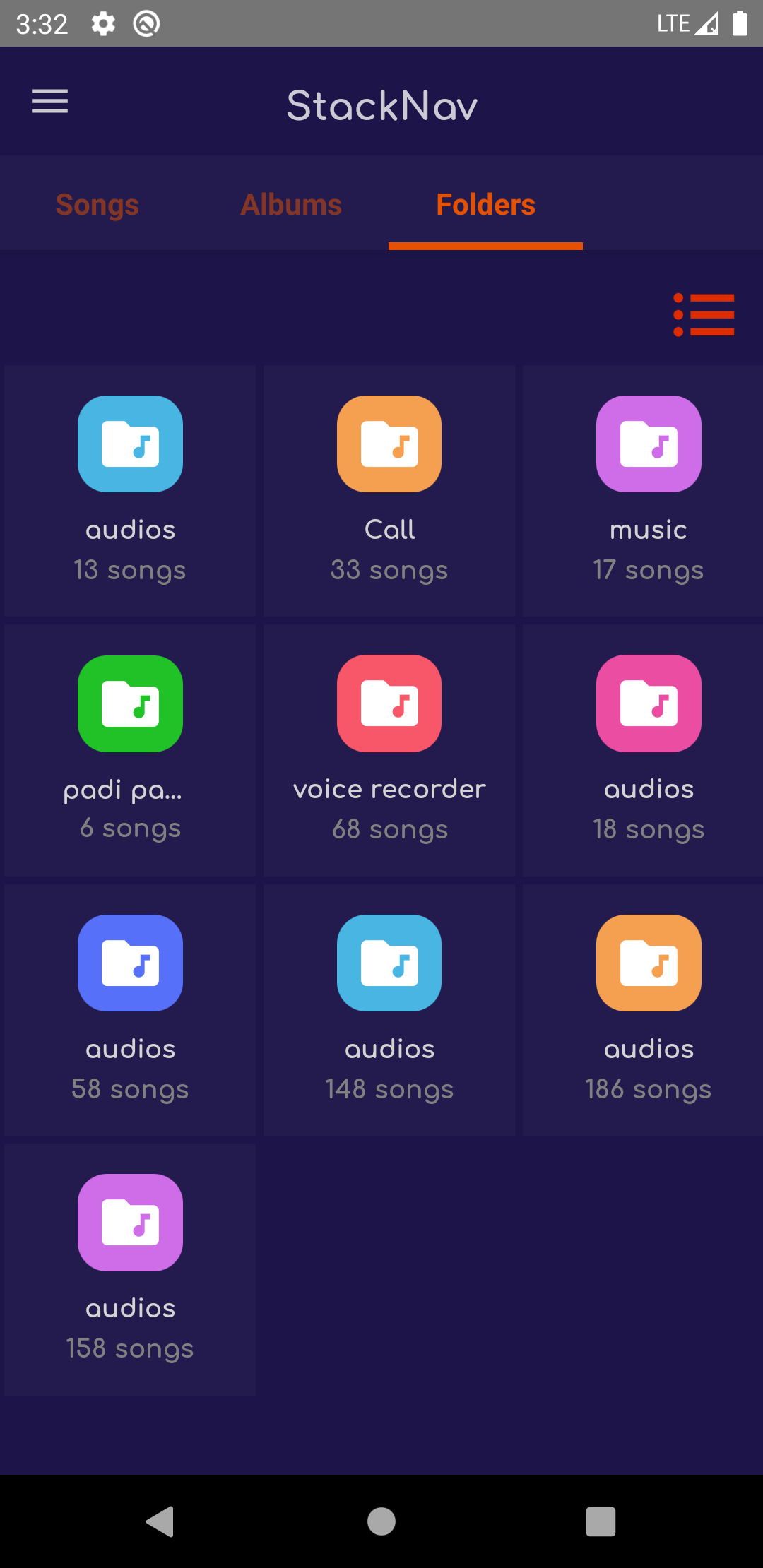Select the voice recorder folder label
This screenshot has height=1568, width=763.
click(x=389, y=788)
